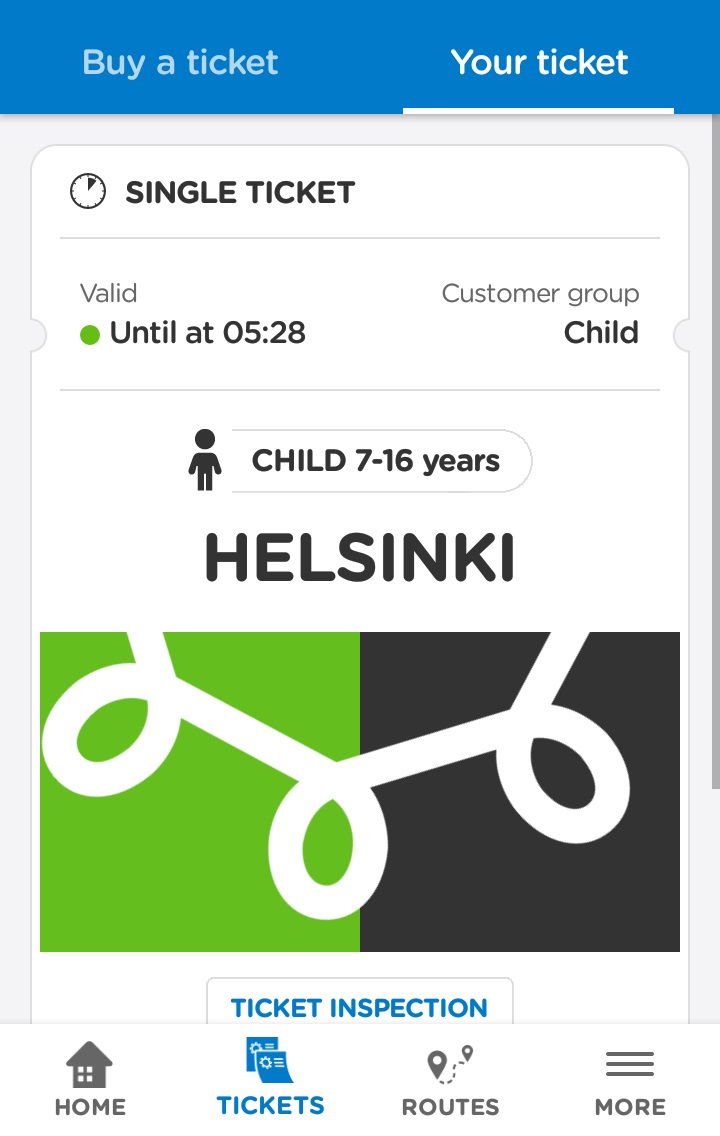Switch to the Buy a ticket tab
Image resolution: width=720 pixels, height=1136 pixels.
click(x=180, y=62)
